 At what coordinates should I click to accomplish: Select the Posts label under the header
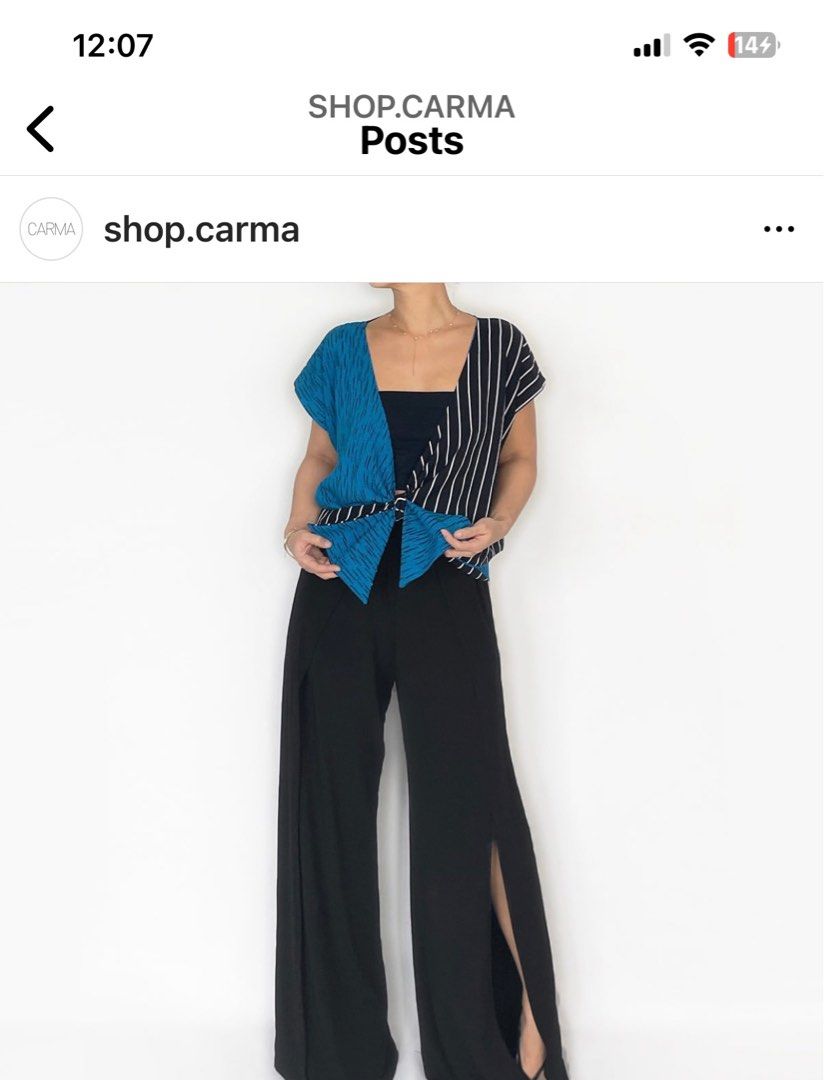coord(412,140)
